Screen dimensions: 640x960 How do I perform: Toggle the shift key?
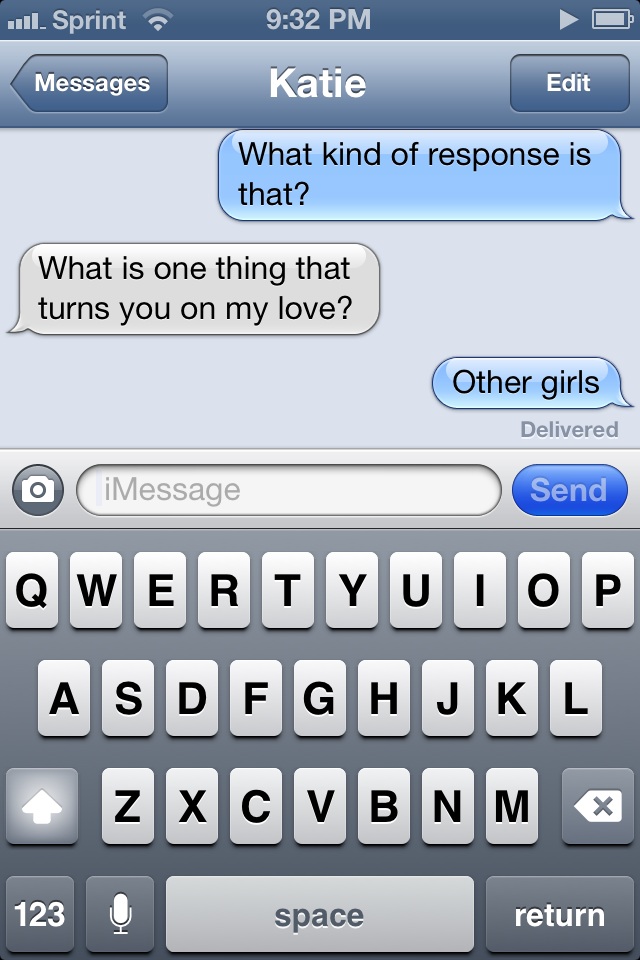42,806
